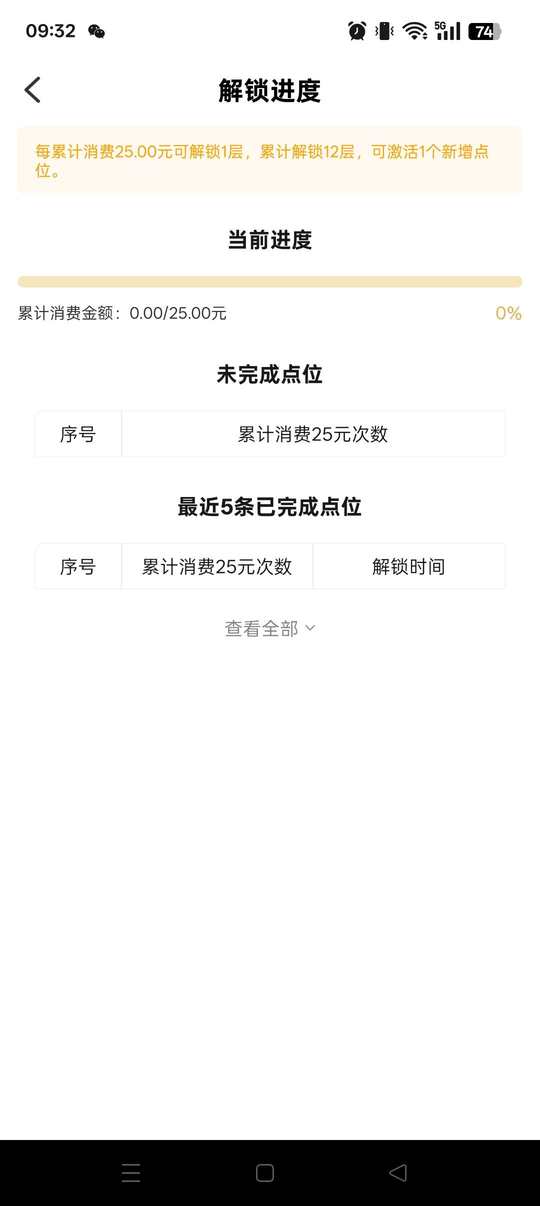Go to the home screen via system bar
Image resolution: width=540 pixels, height=1206 pixels.
(265, 1173)
